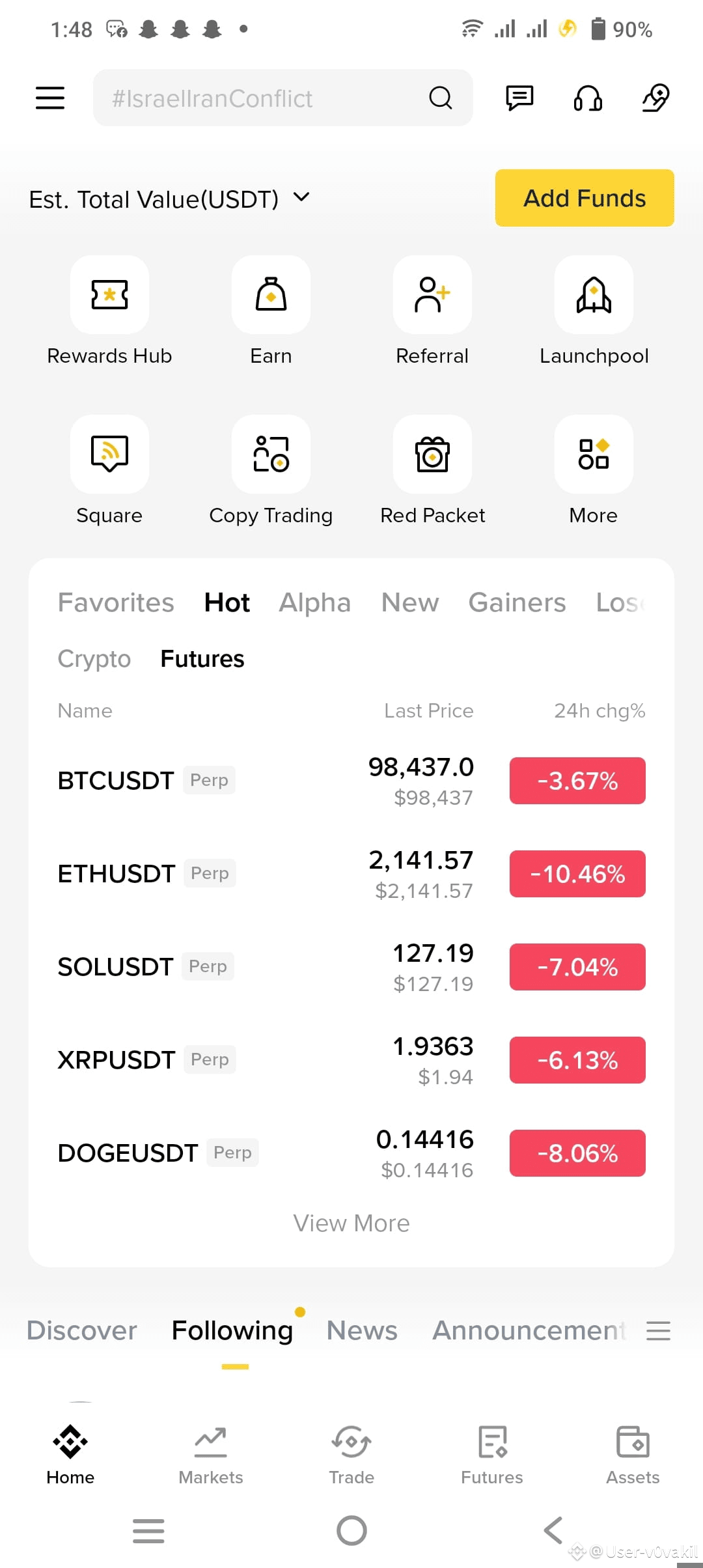This screenshot has height=1568, width=703.
Task: Go to Markets in bottom navigation
Action: (211, 1455)
